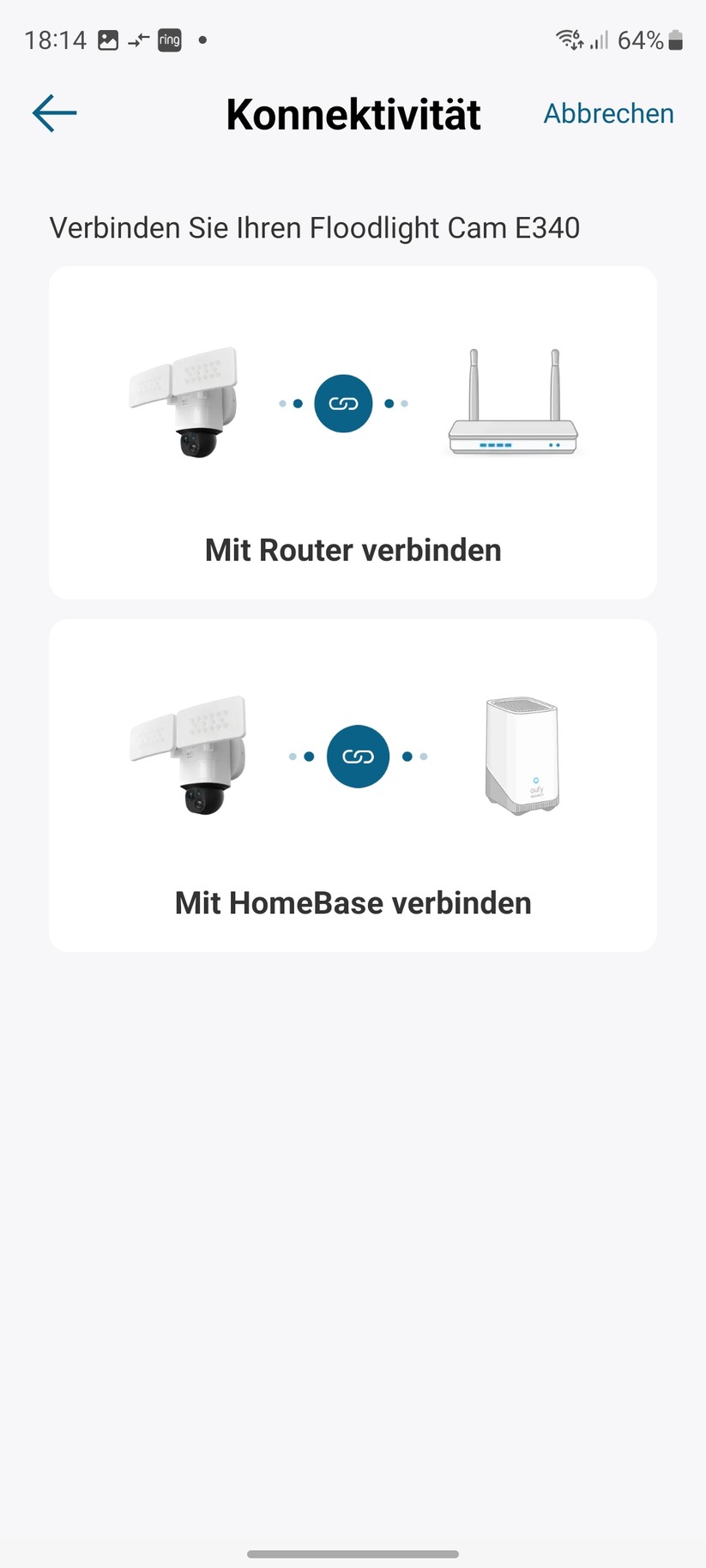706x1568 pixels.
Task: Tap the Konnektivität page title
Action: click(x=353, y=113)
